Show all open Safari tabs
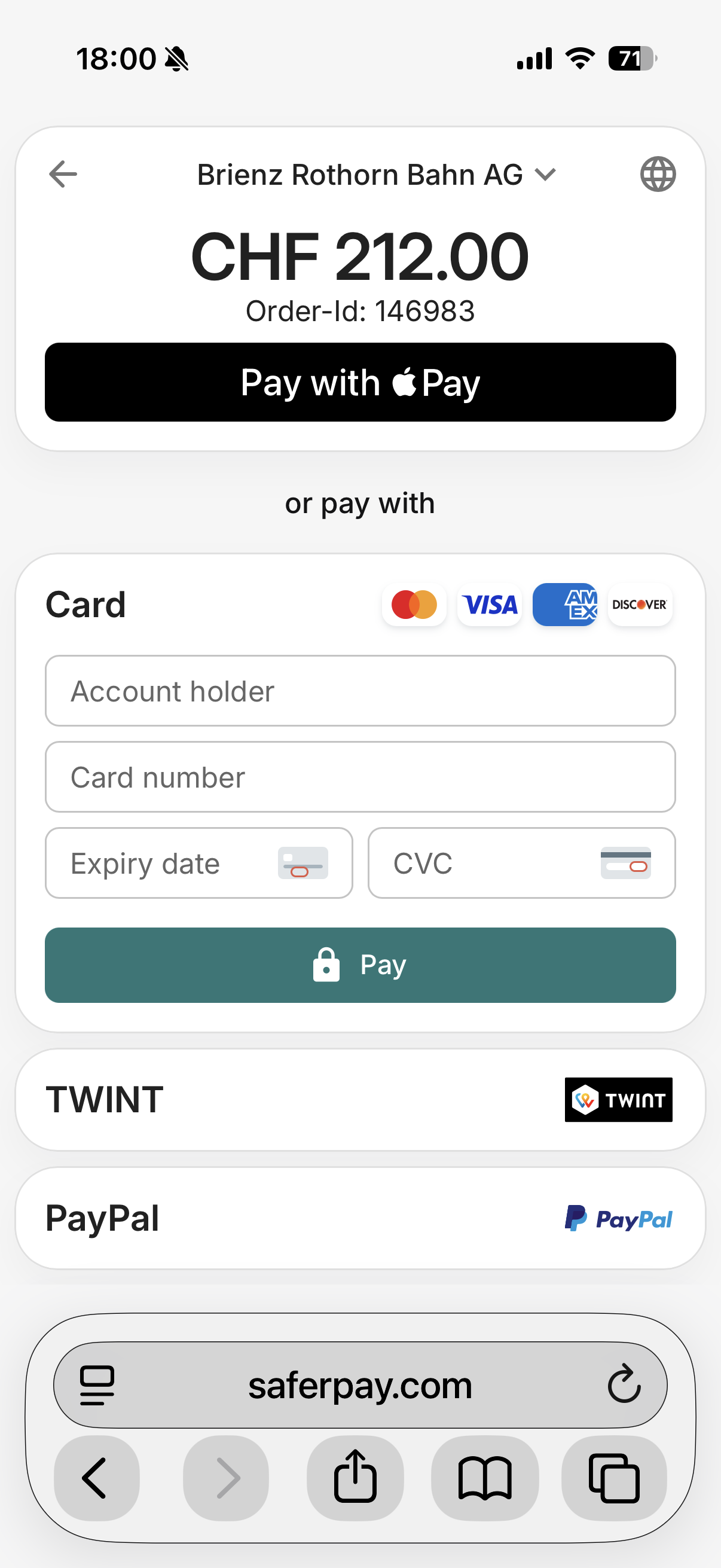Image resolution: width=721 pixels, height=1568 pixels. coord(613,1478)
